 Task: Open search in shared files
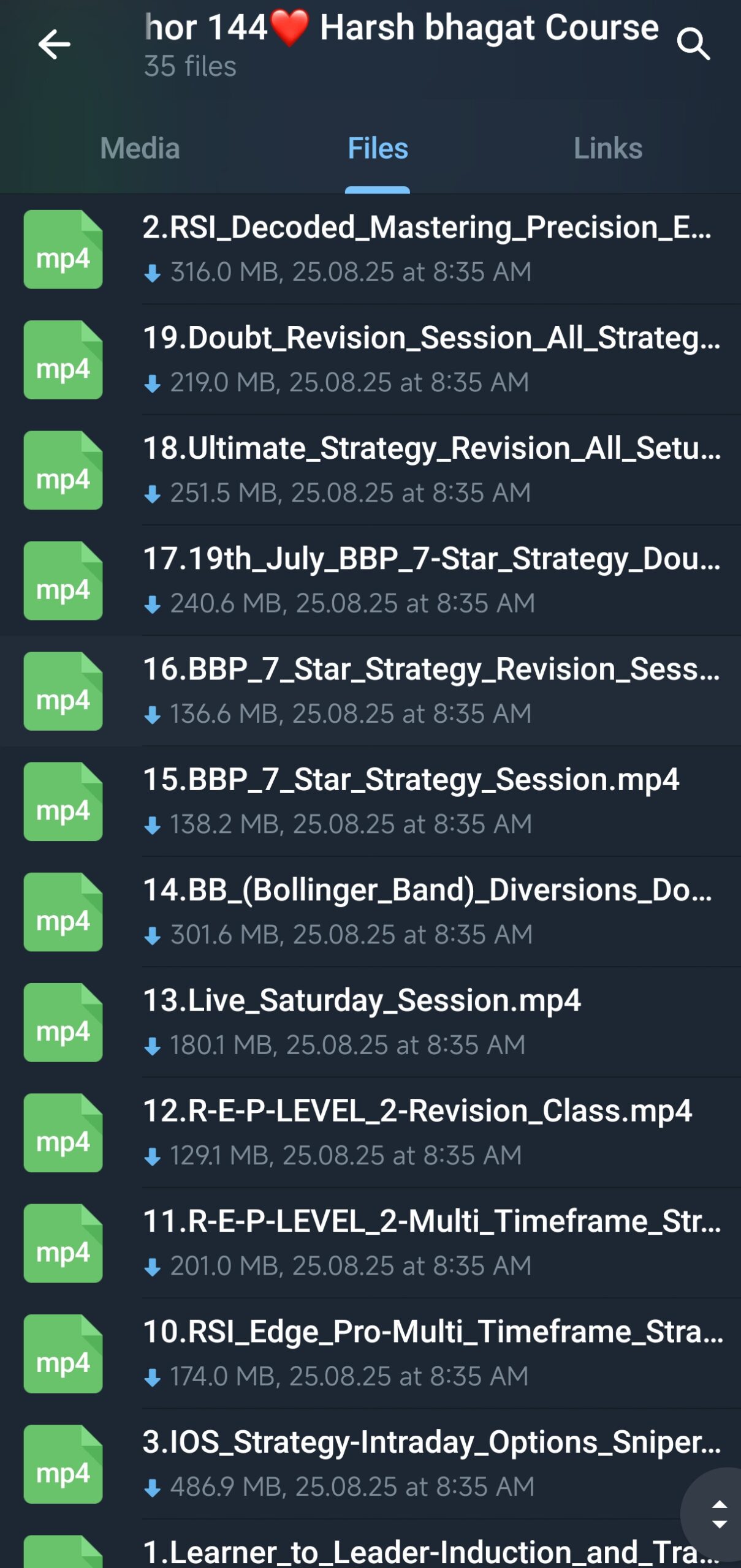[x=693, y=45]
